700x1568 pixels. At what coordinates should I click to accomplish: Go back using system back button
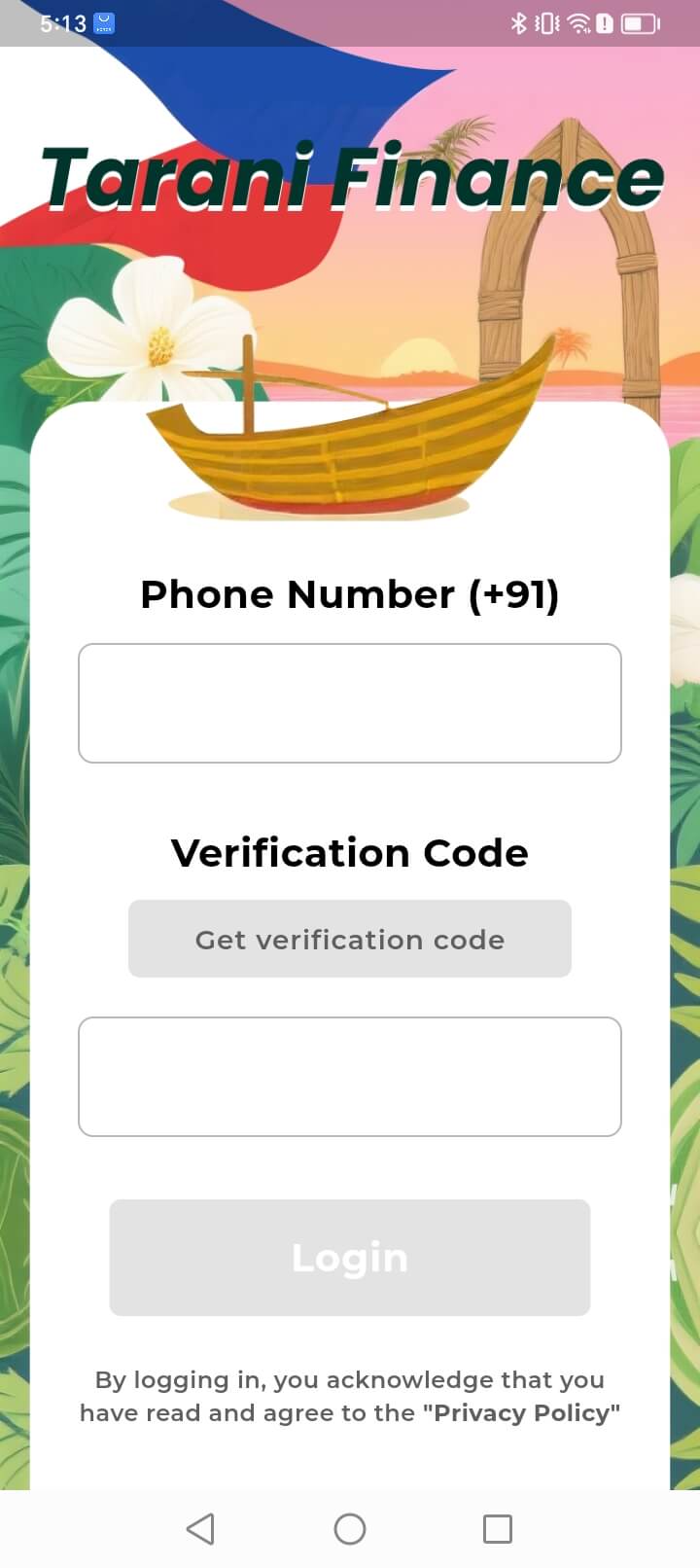tap(200, 1528)
